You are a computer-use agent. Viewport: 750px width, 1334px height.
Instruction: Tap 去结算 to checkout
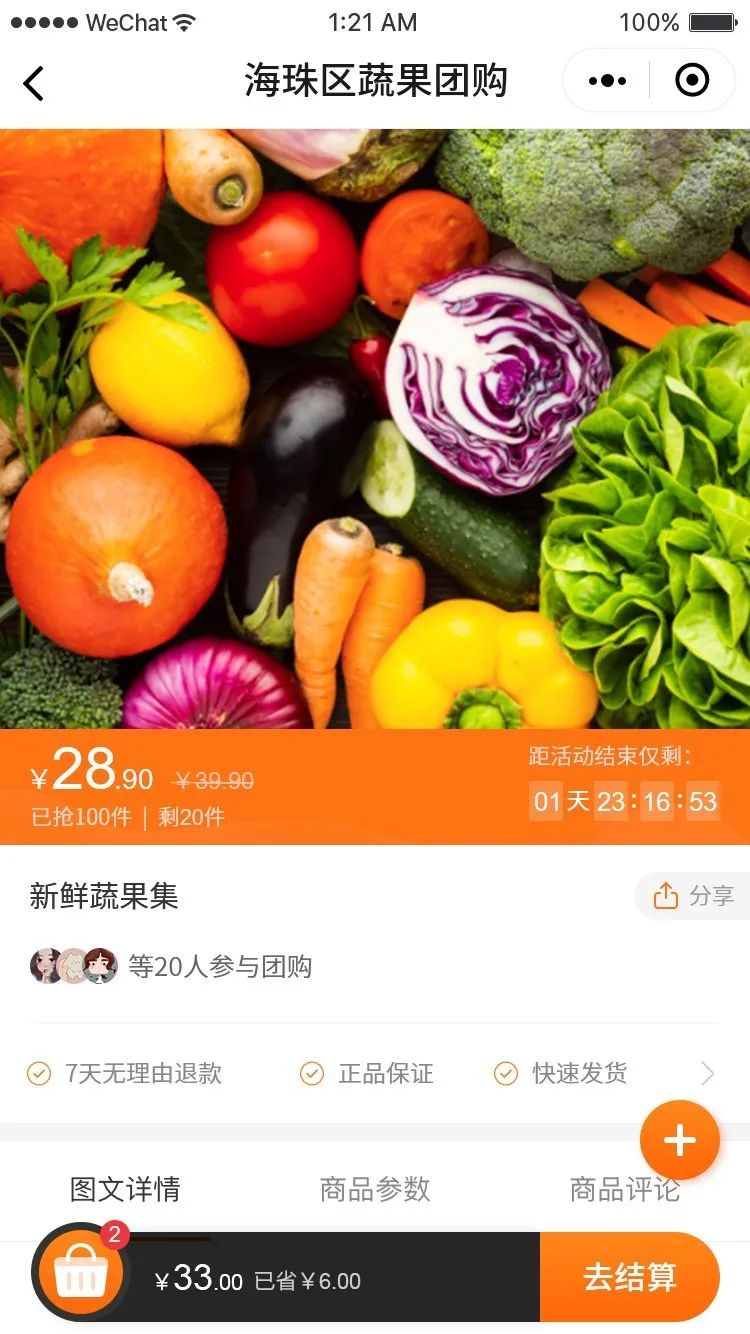point(631,1276)
